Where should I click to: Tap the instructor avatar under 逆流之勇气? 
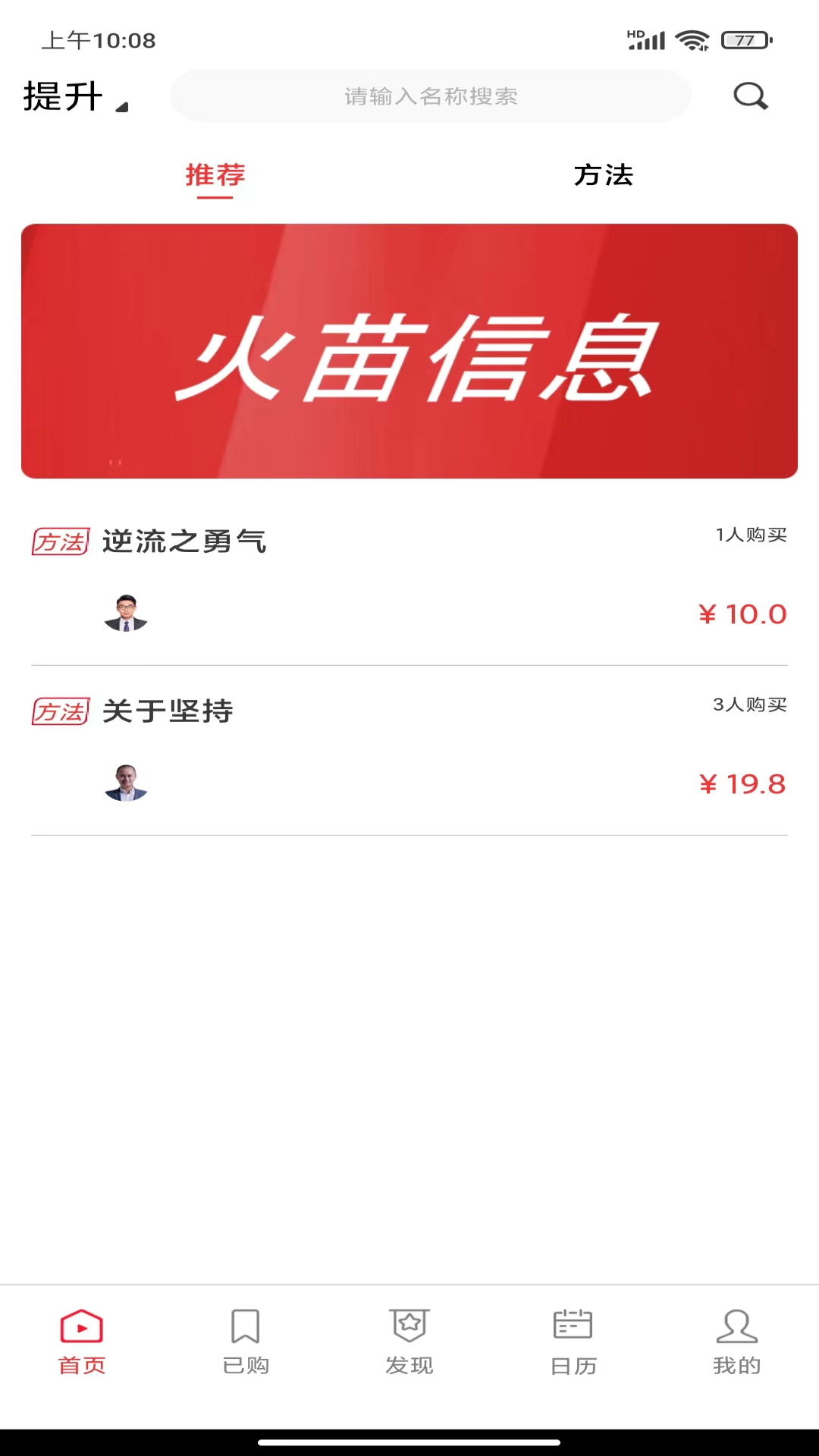(127, 614)
